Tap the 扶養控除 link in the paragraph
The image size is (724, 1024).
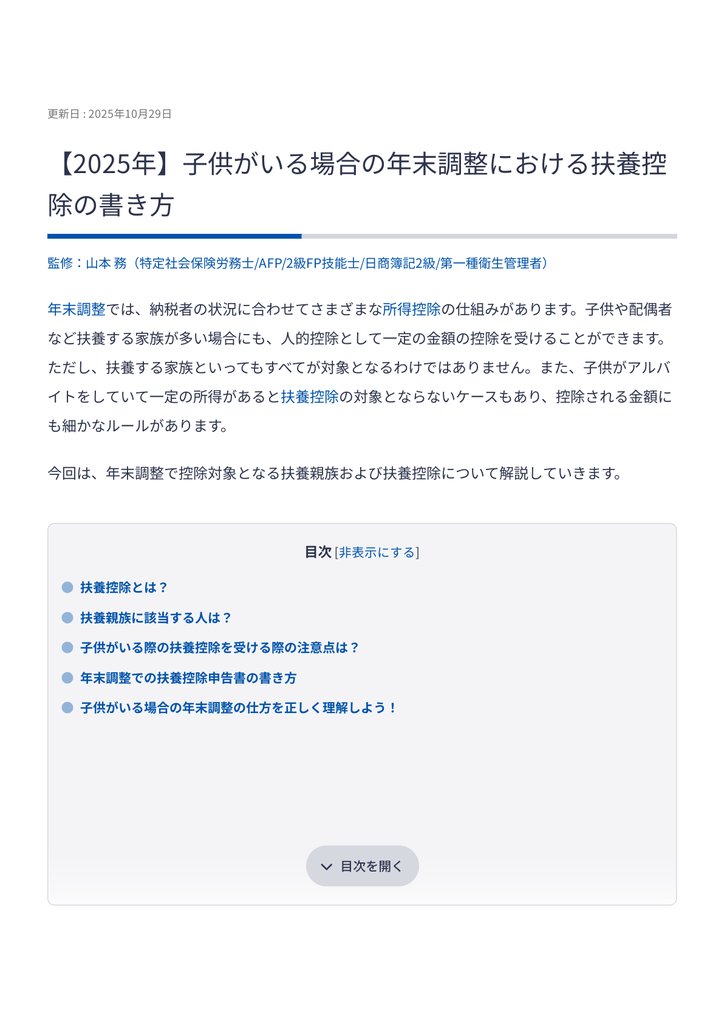coord(309,397)
